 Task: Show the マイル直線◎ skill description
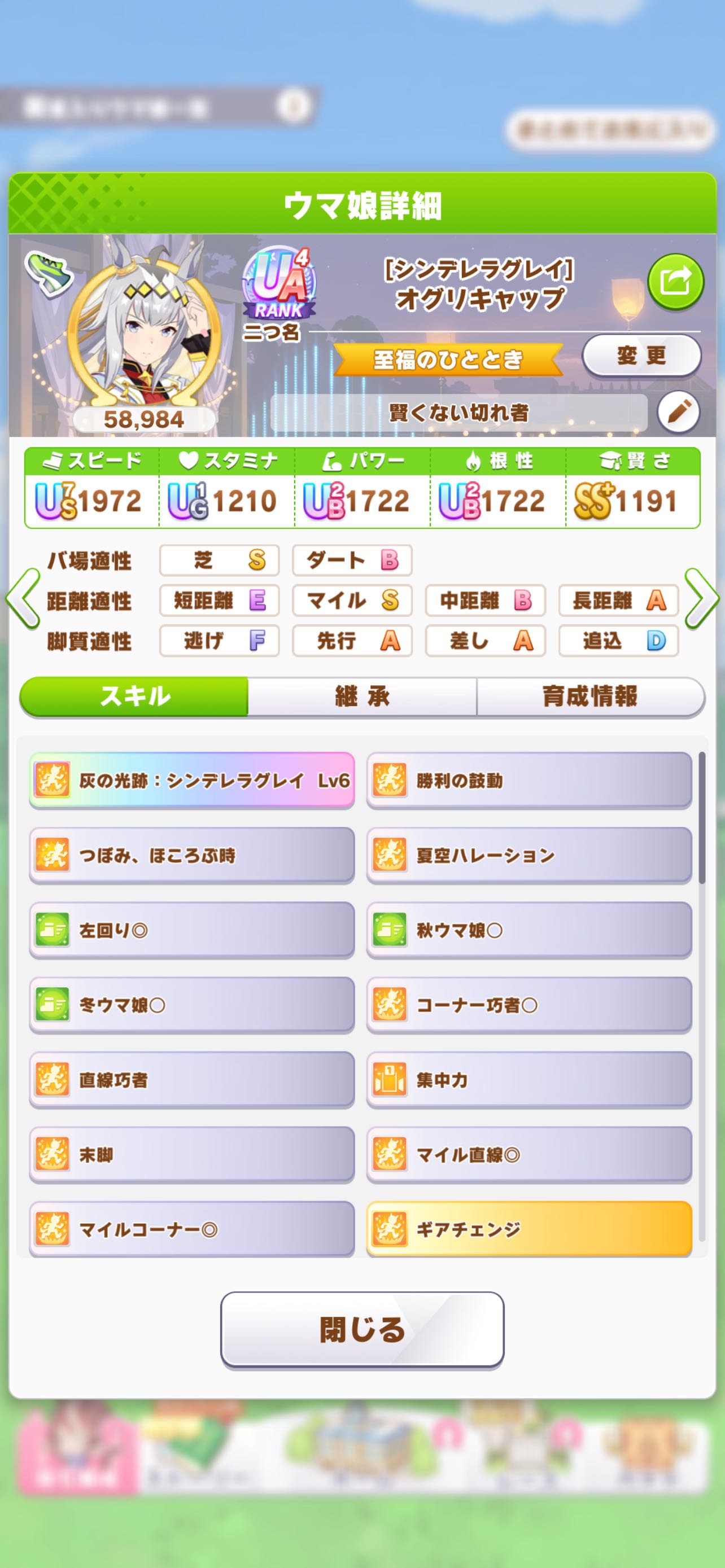tap(529, 1155)
